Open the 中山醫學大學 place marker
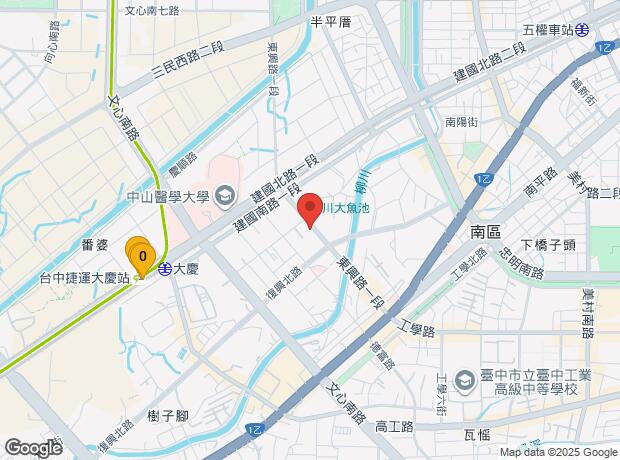620x460 pixels. [x=222, y=194]
